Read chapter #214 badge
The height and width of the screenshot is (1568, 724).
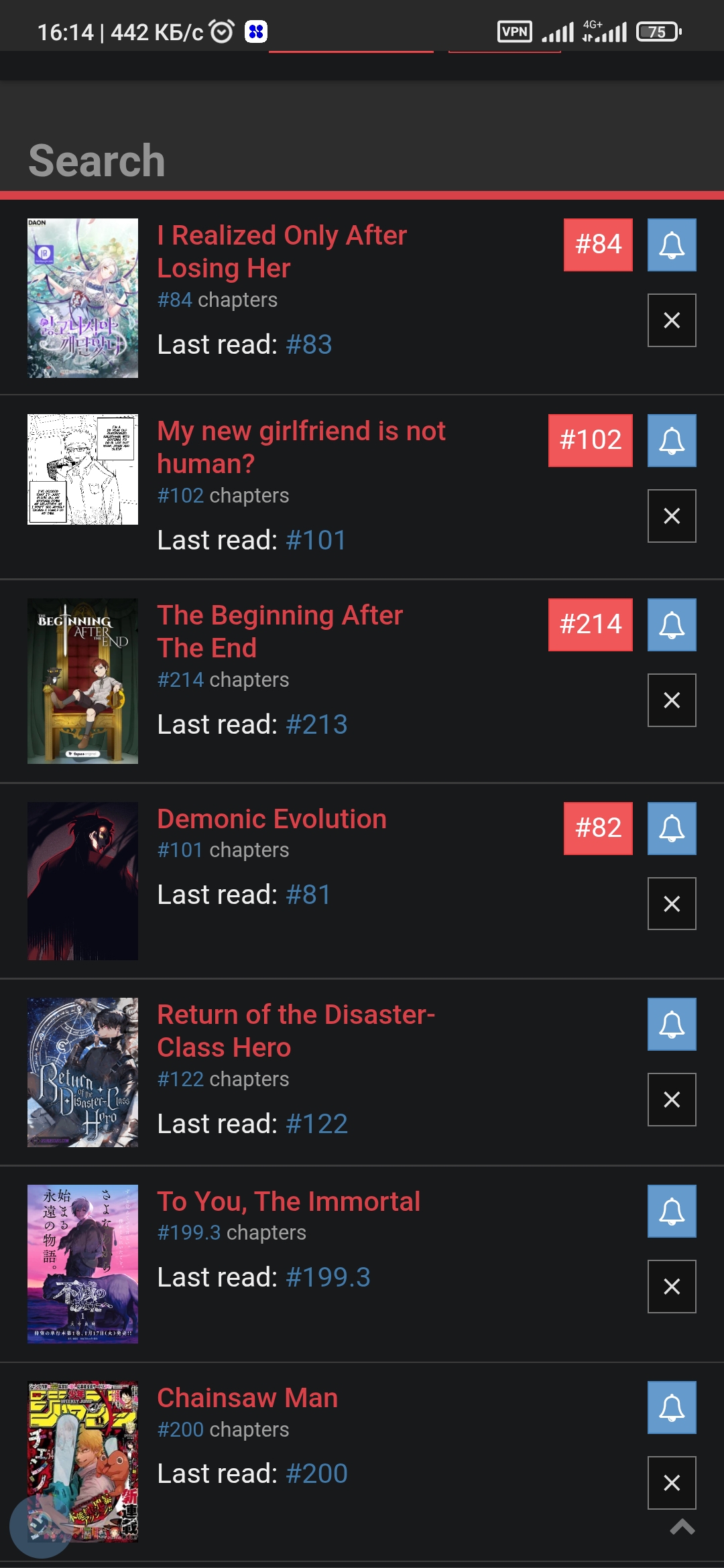pos(590,625)
